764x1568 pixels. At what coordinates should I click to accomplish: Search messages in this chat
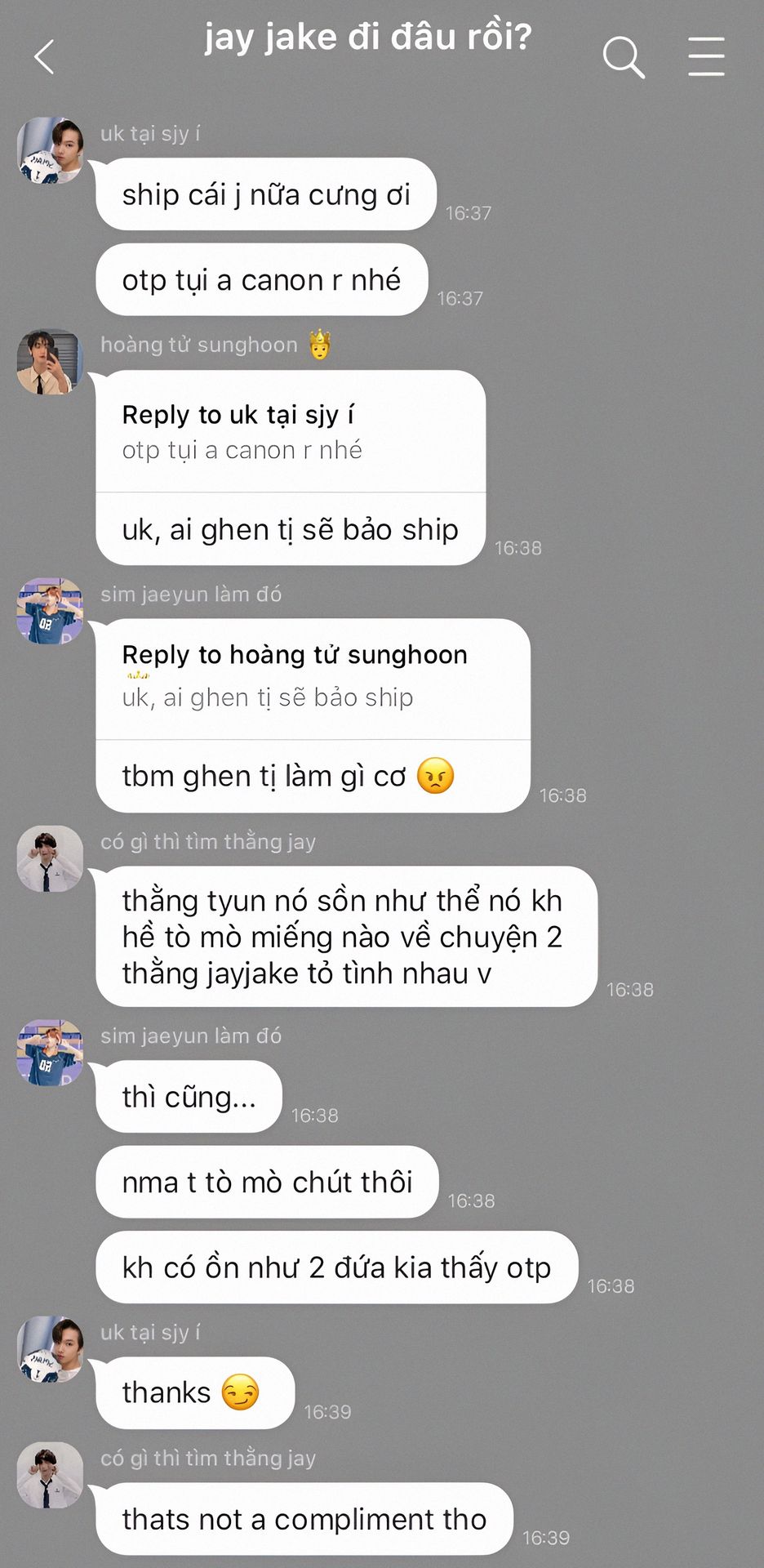tap(624, 57)
